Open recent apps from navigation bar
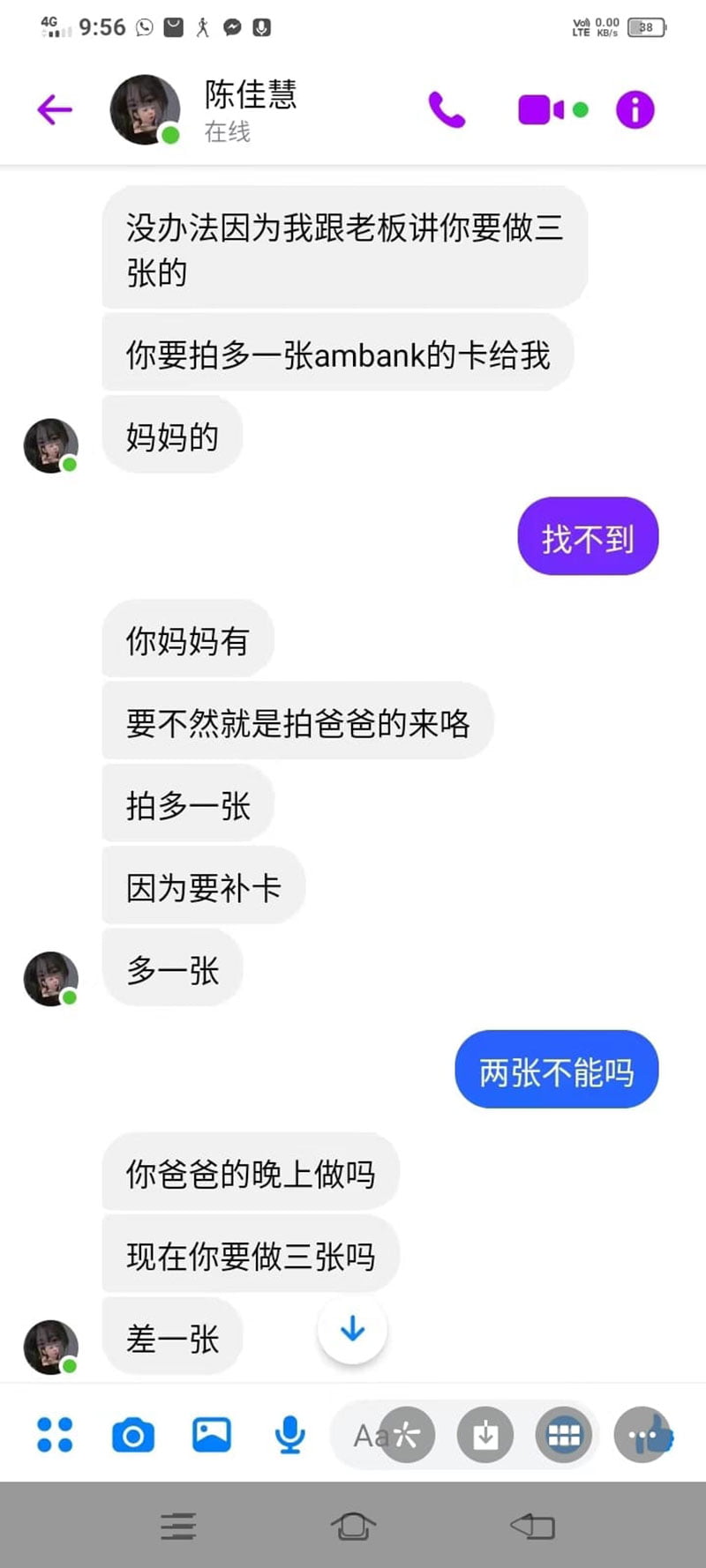The height and width of the screenshot is (1568, 706). (x=178, y=1526)
